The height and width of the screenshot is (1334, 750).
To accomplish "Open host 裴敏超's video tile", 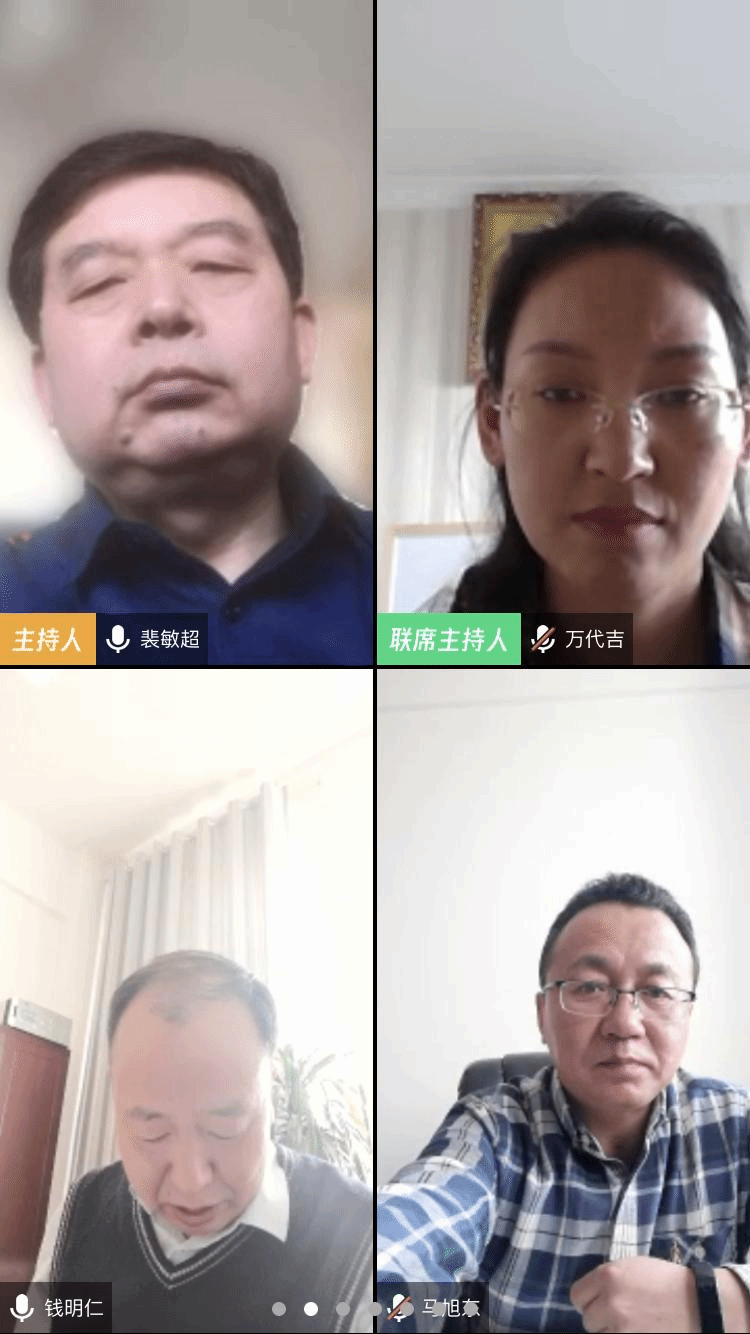I will 186,330.
